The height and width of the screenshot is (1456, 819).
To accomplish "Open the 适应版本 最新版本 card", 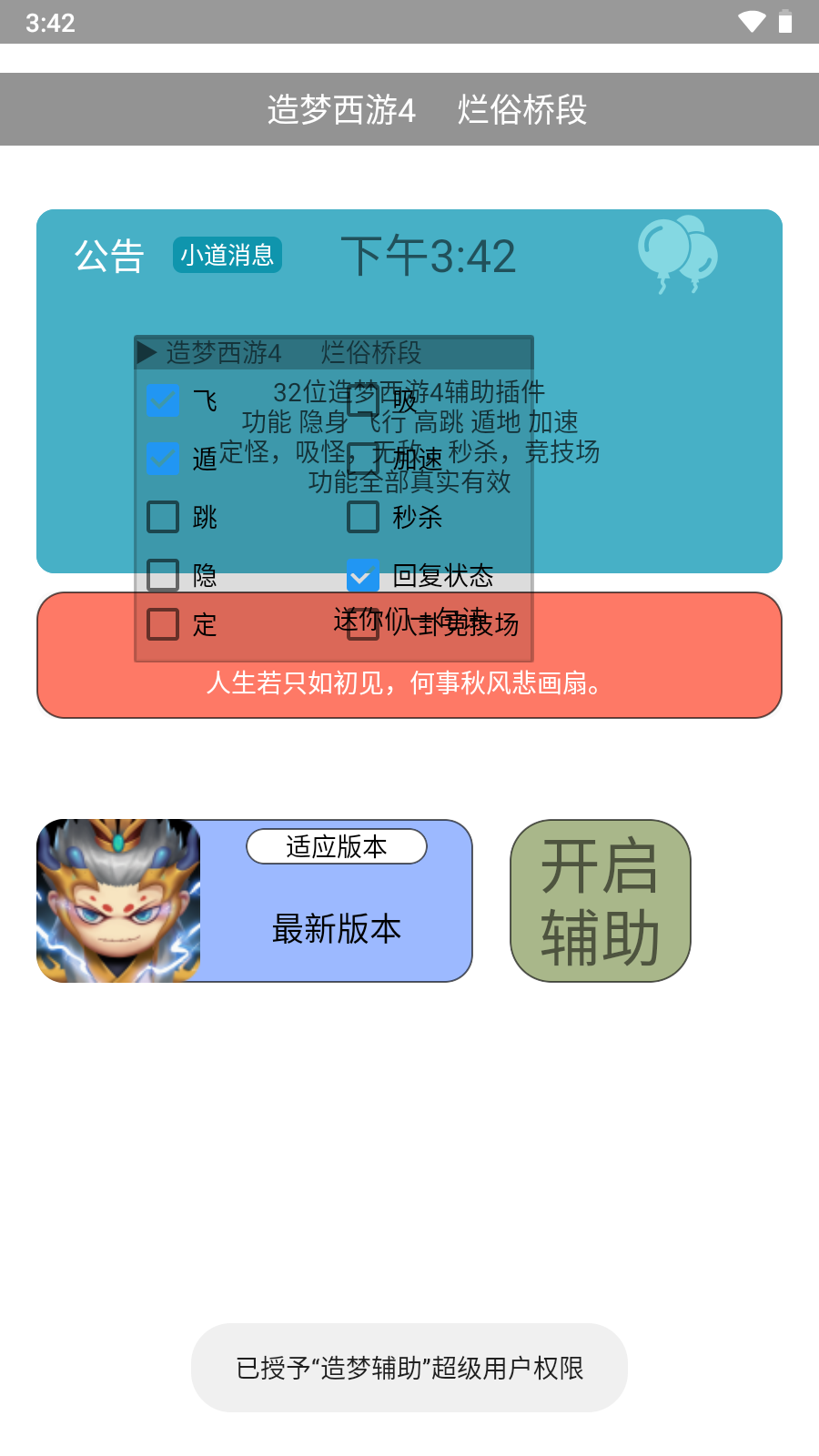I will pyautogui.click(x=337, y=910).
